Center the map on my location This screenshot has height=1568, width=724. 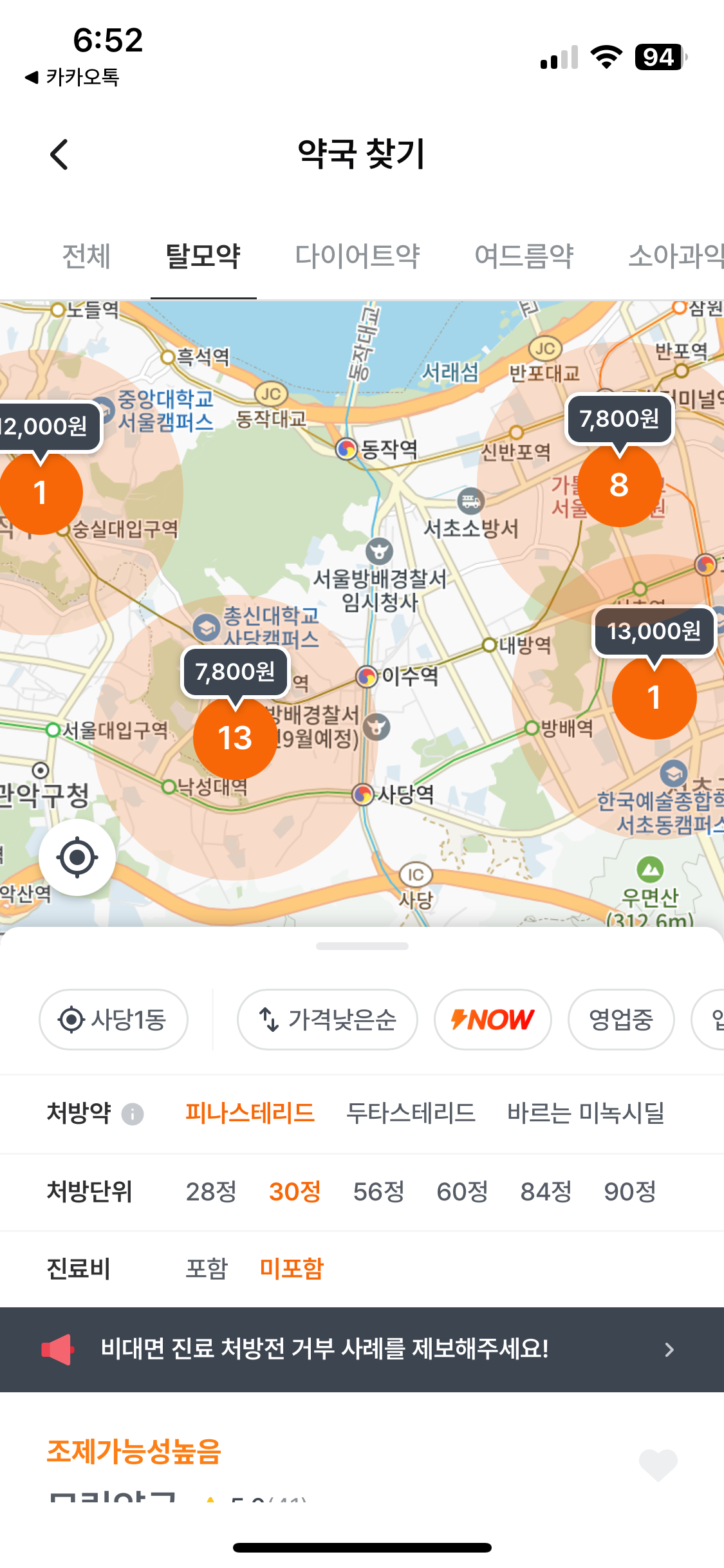77,857
